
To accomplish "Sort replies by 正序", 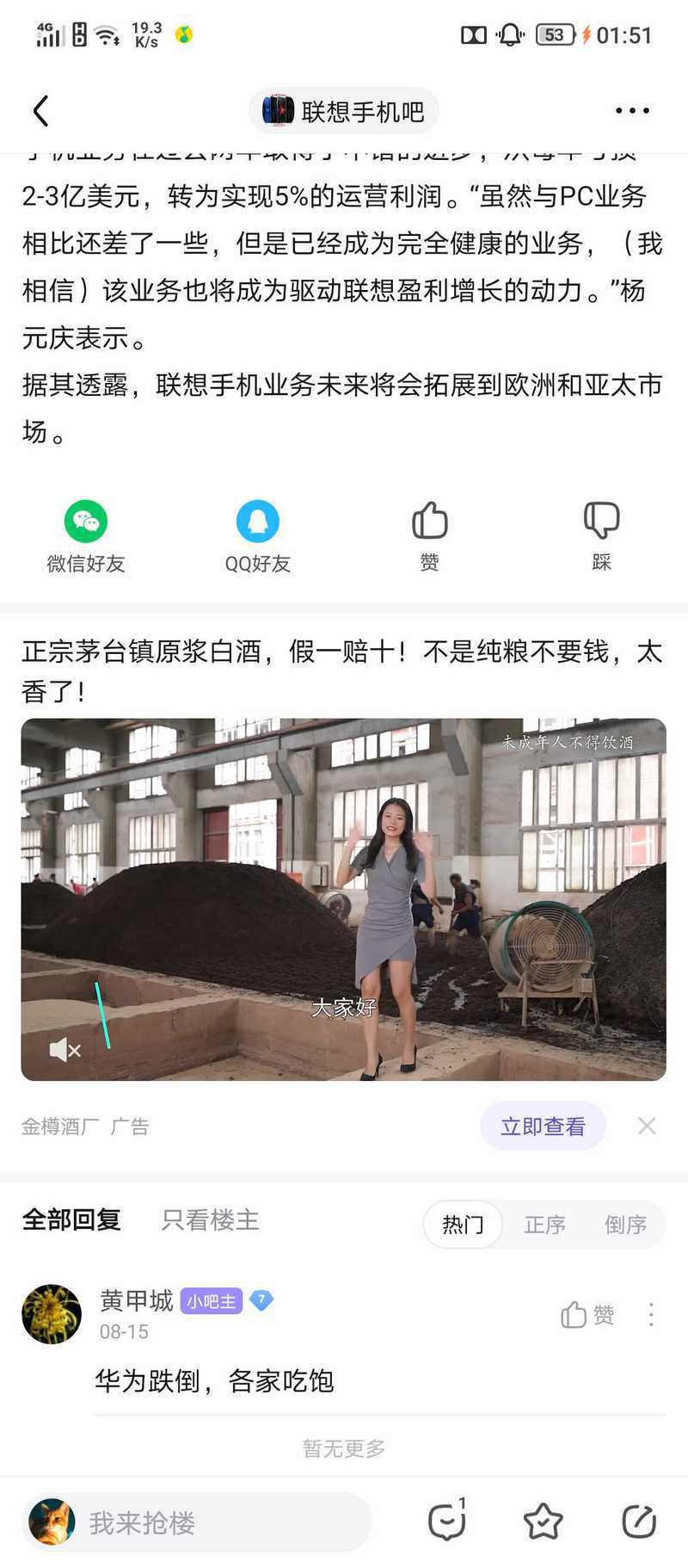I will [544, 1225].
